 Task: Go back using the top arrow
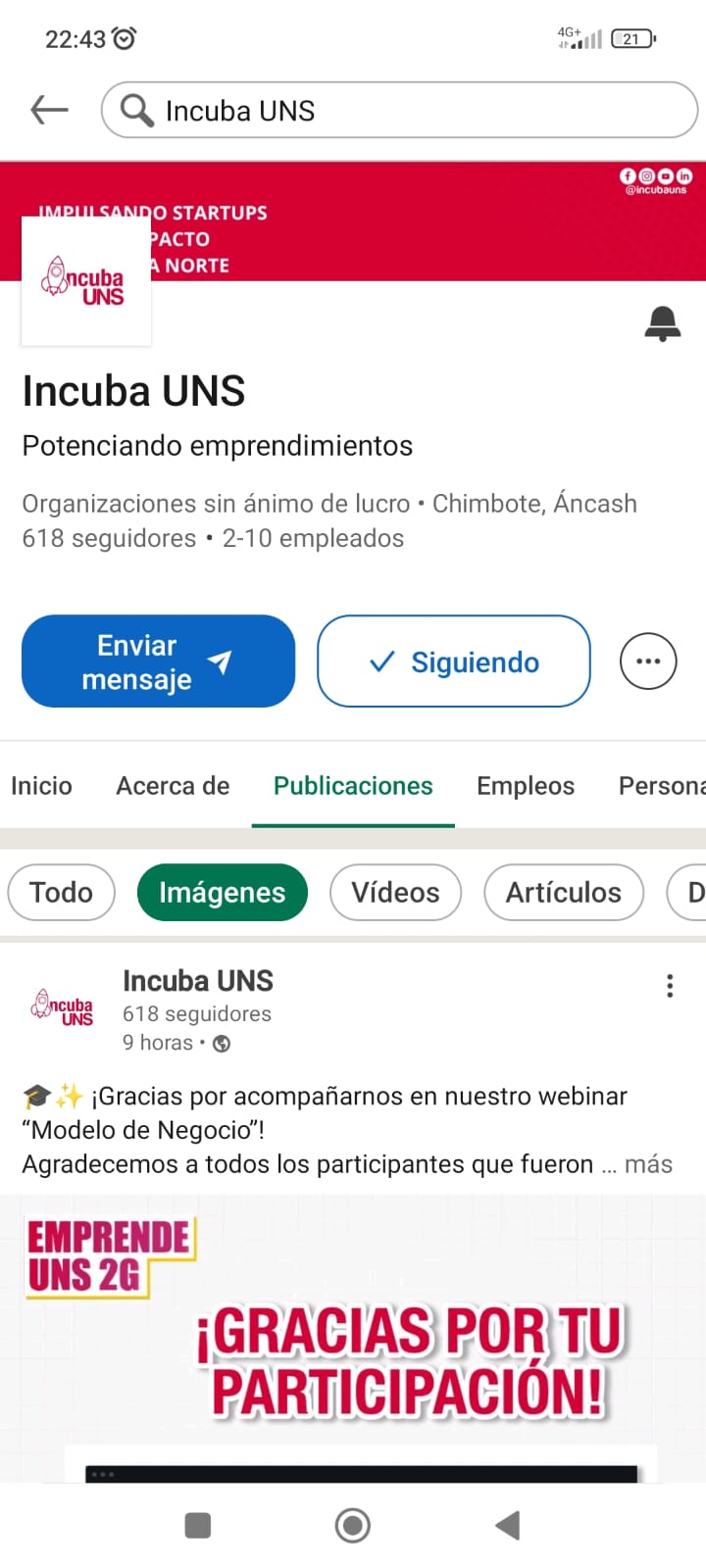[x=49, y=110]
